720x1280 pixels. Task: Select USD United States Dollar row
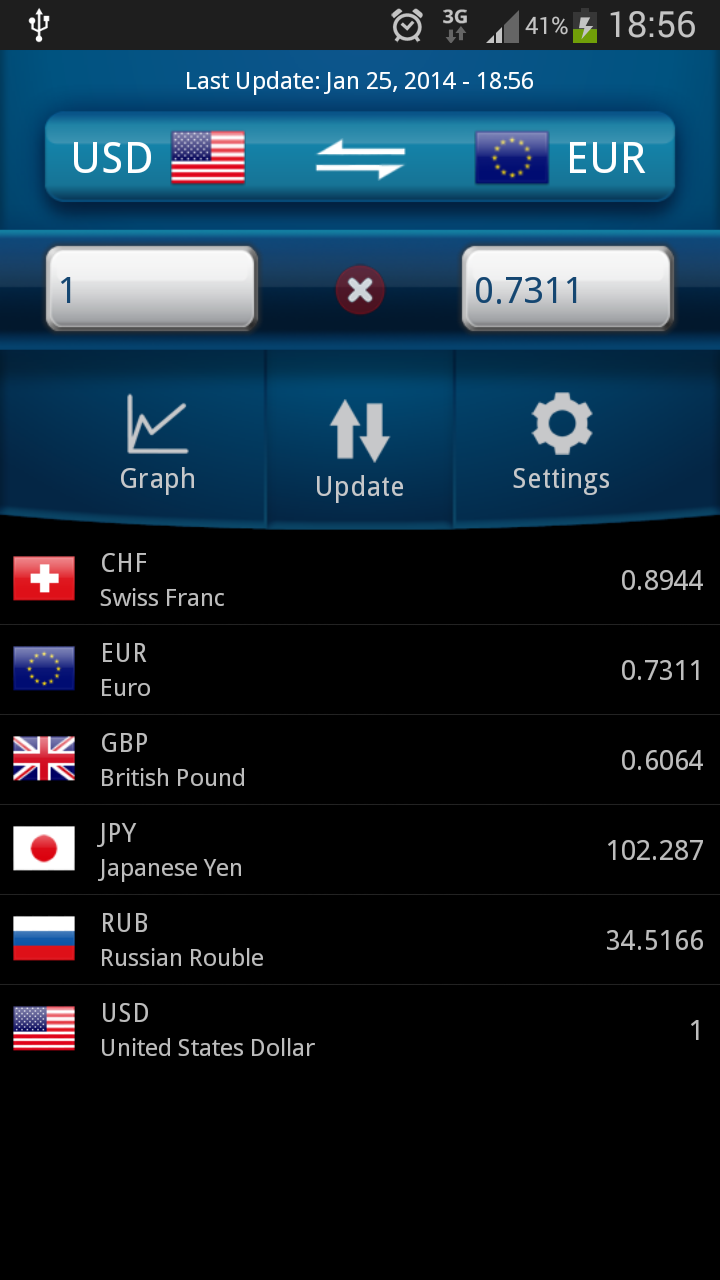pos(360,1030)
